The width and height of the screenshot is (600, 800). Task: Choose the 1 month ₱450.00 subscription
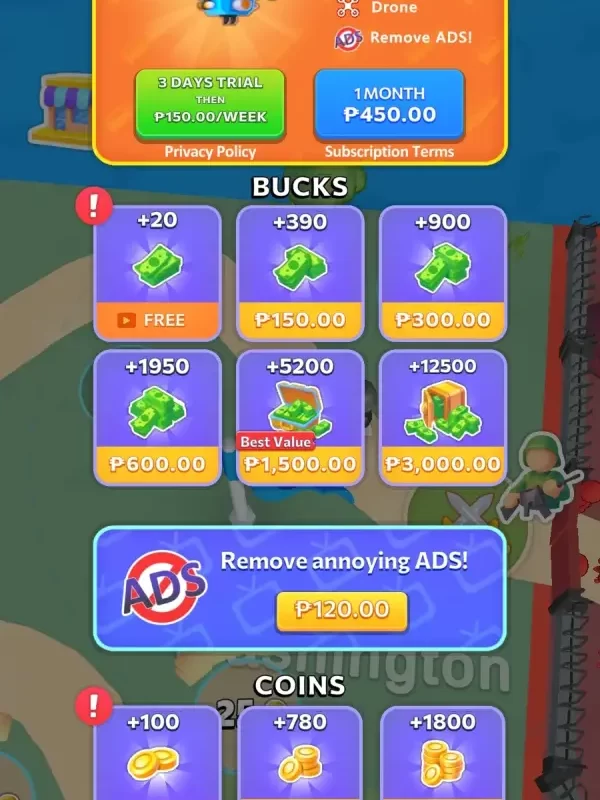click(389, 104)
